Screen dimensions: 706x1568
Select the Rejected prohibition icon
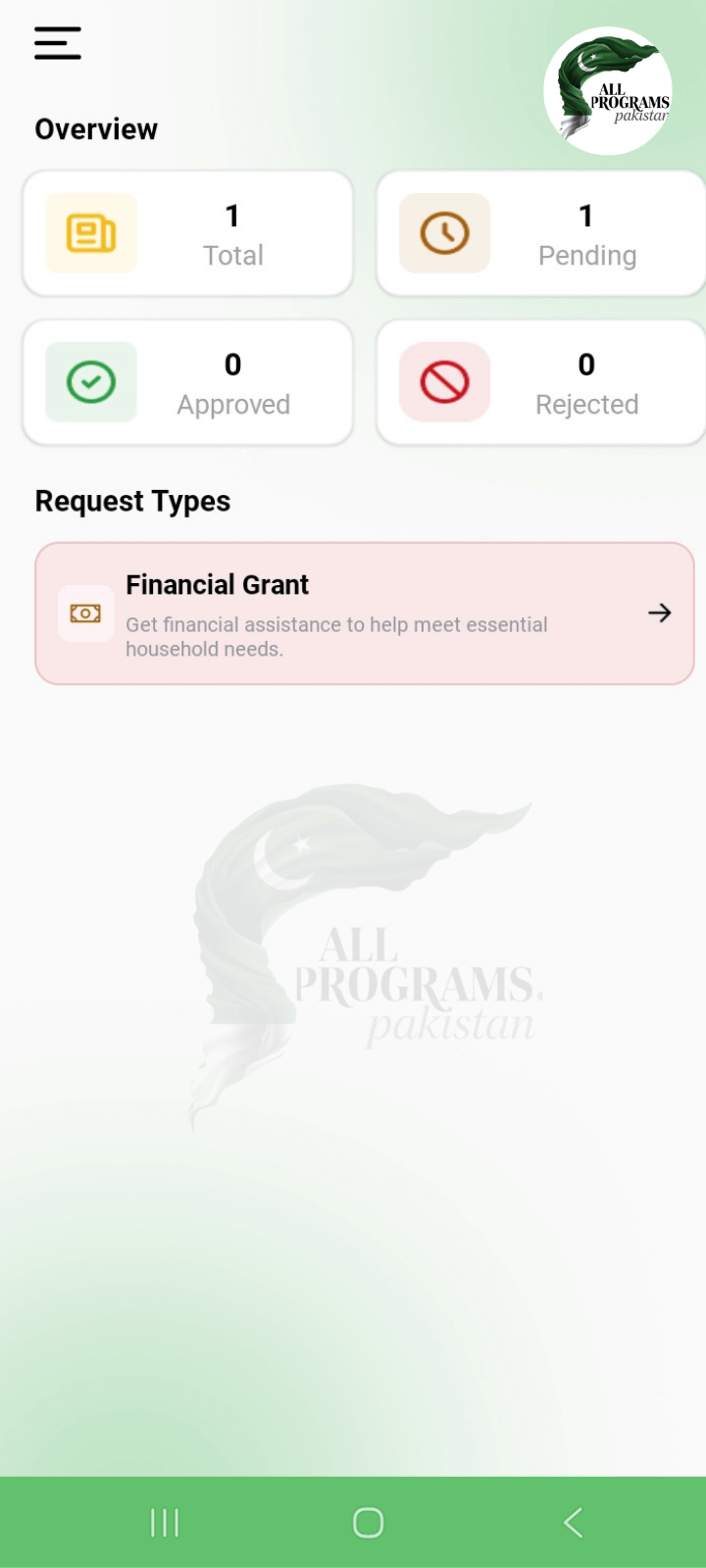[x=444, y=382]
